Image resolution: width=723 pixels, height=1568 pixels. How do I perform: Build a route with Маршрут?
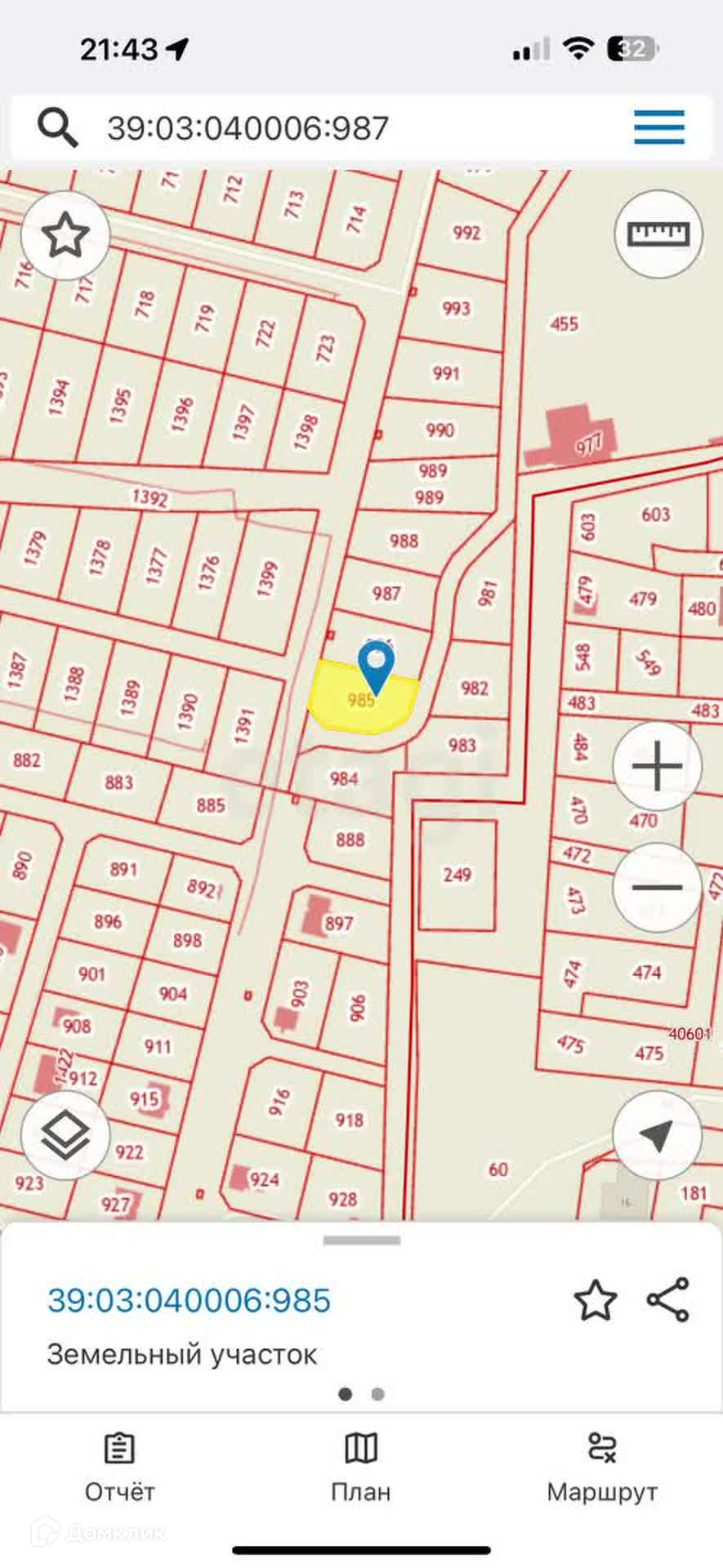click(602, 1468)
